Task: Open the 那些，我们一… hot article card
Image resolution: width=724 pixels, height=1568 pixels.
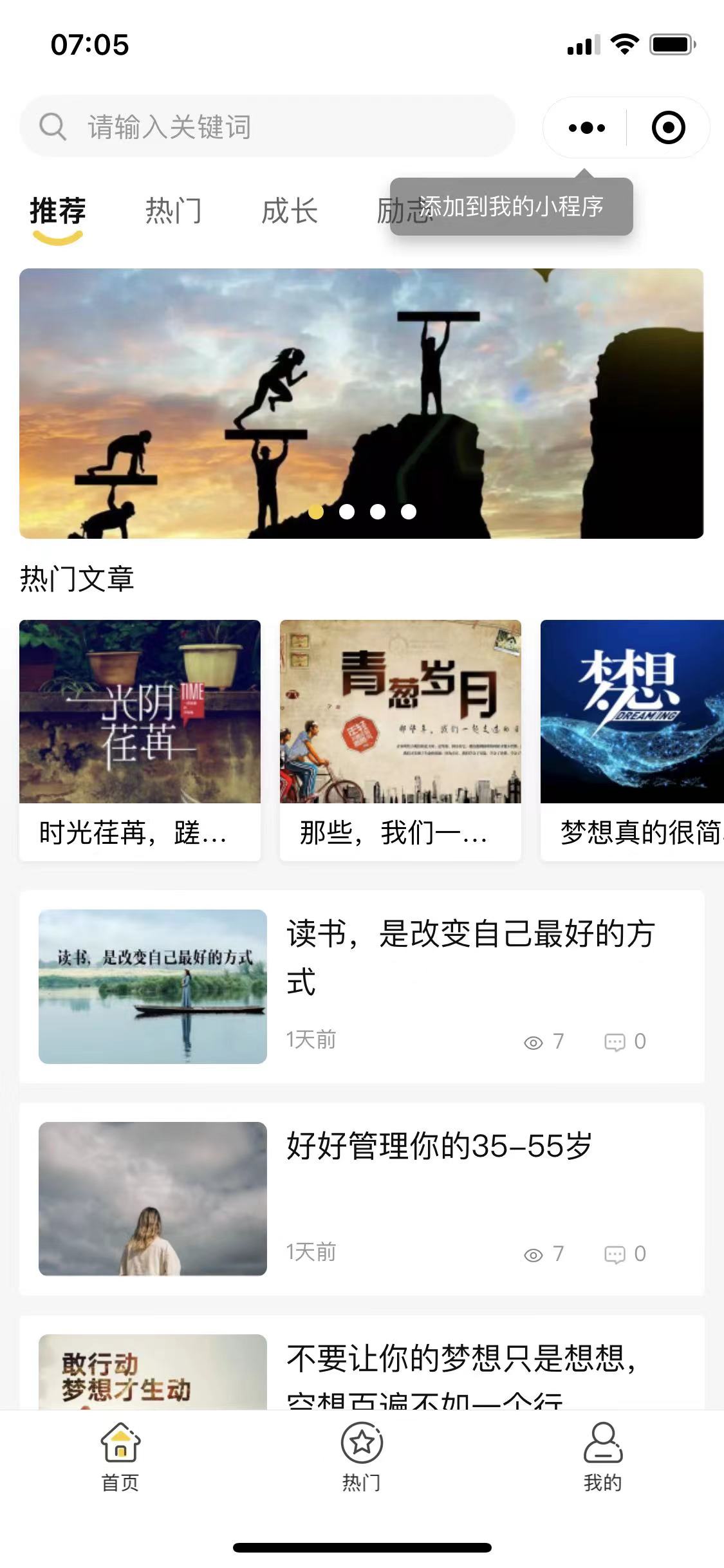Action: tap(400, 740)
